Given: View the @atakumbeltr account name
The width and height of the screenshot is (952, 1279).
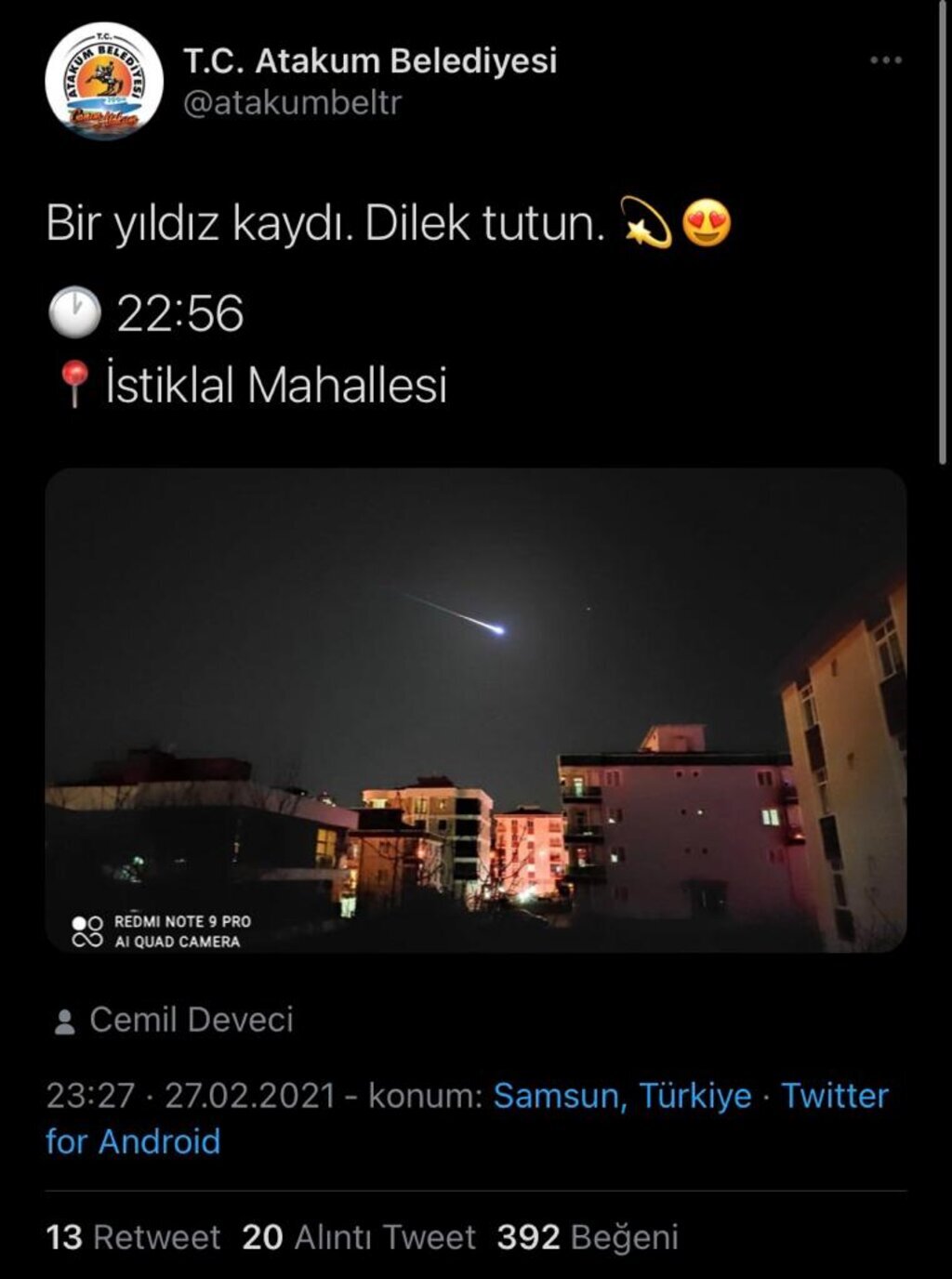Looking at the screenshot, I should pyautogui.click(x=292, y=103).
